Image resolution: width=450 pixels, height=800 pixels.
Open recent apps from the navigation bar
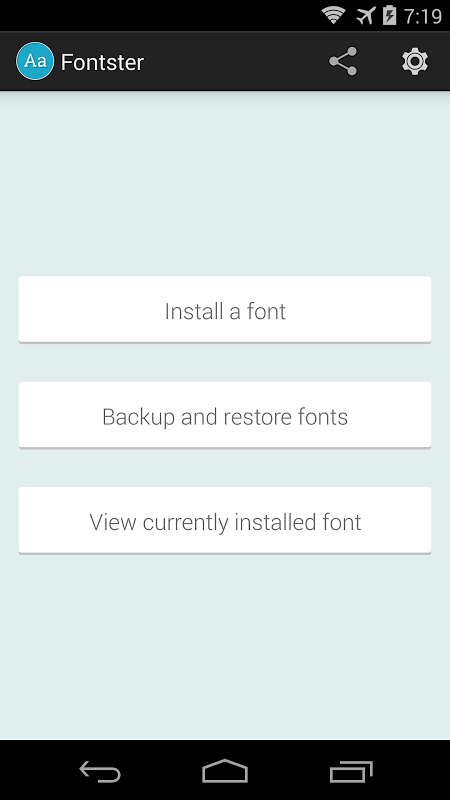click(x=351, y=771)
